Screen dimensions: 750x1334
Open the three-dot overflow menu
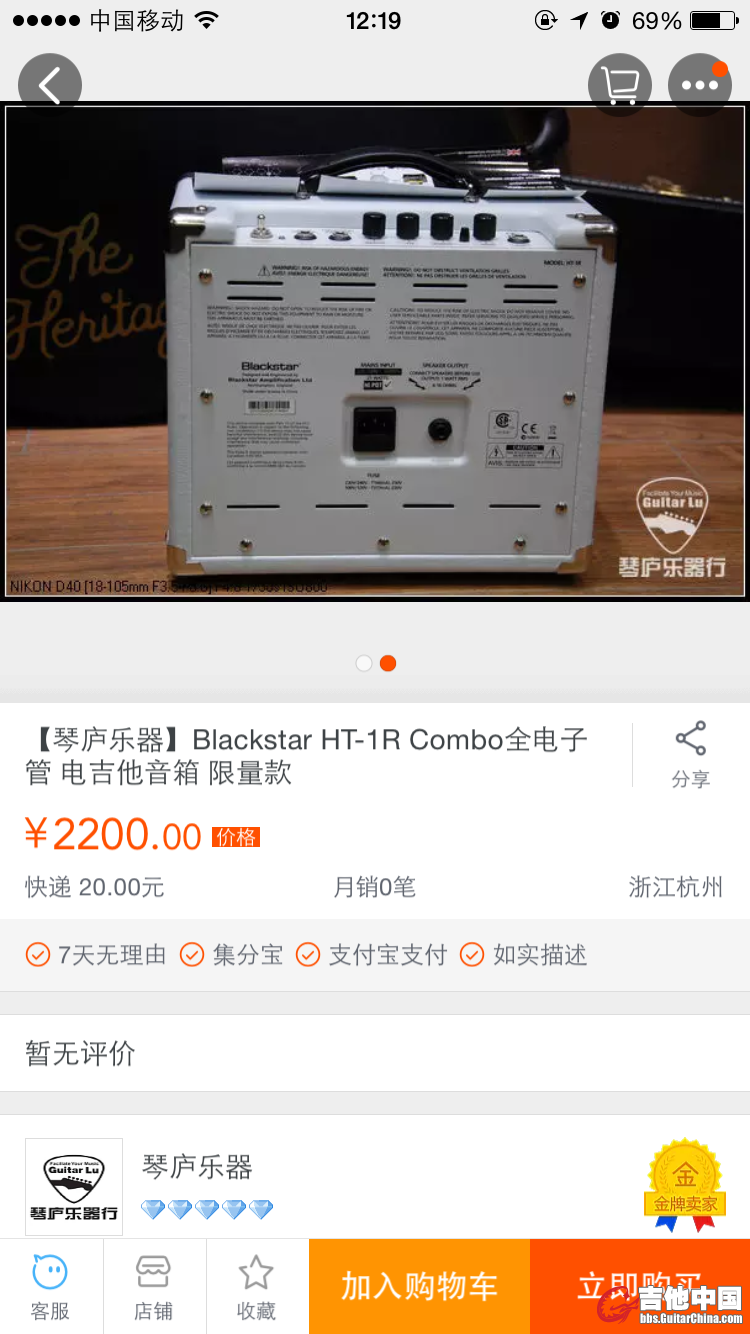tap(699, 85)
